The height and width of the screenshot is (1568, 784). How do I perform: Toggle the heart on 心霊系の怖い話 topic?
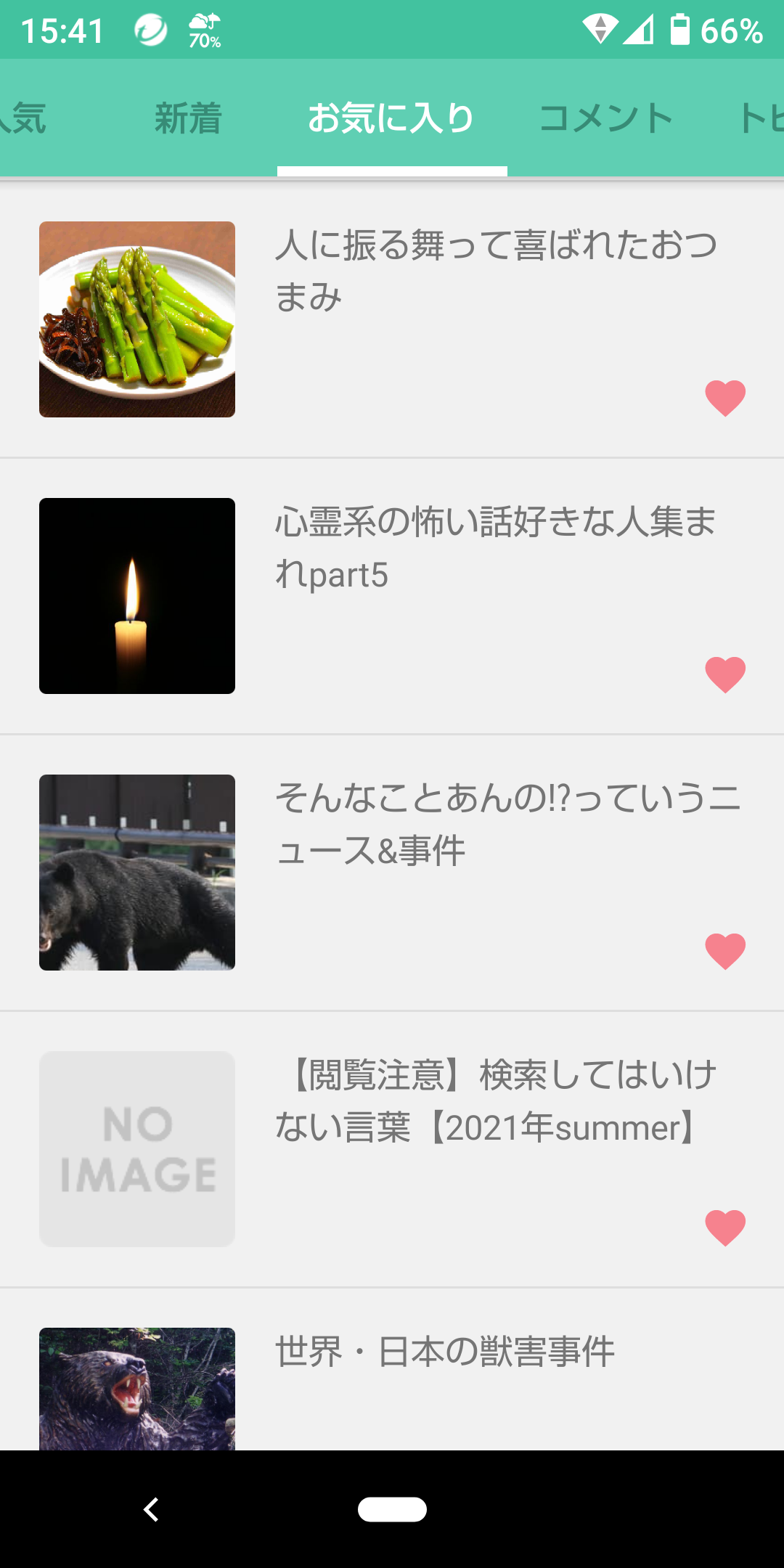[x=726, y=674]
